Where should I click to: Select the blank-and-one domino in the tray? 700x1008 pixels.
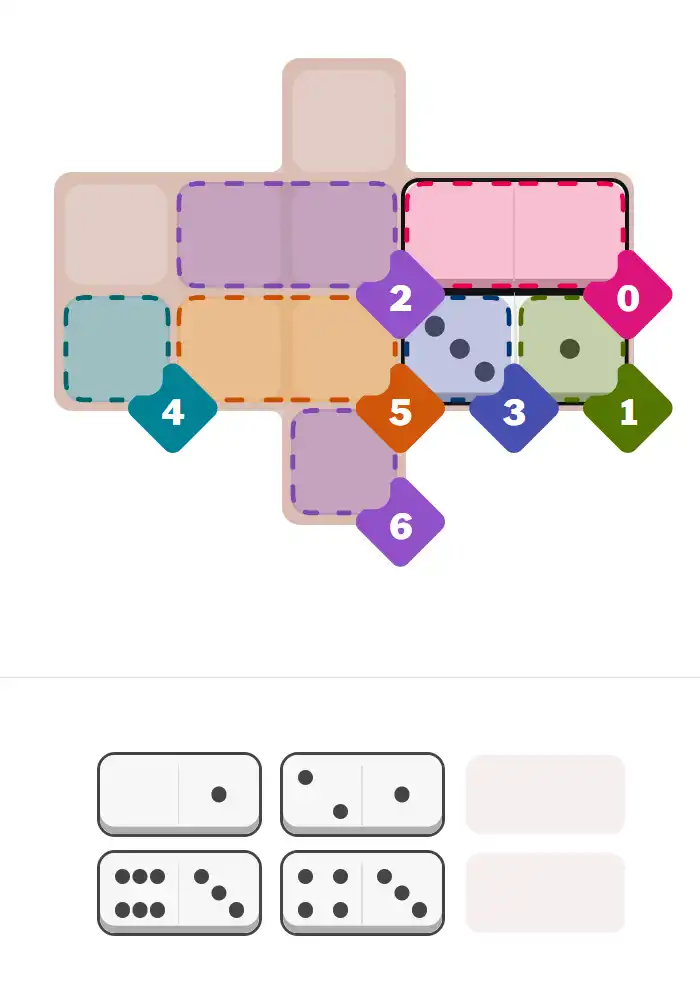179,793
